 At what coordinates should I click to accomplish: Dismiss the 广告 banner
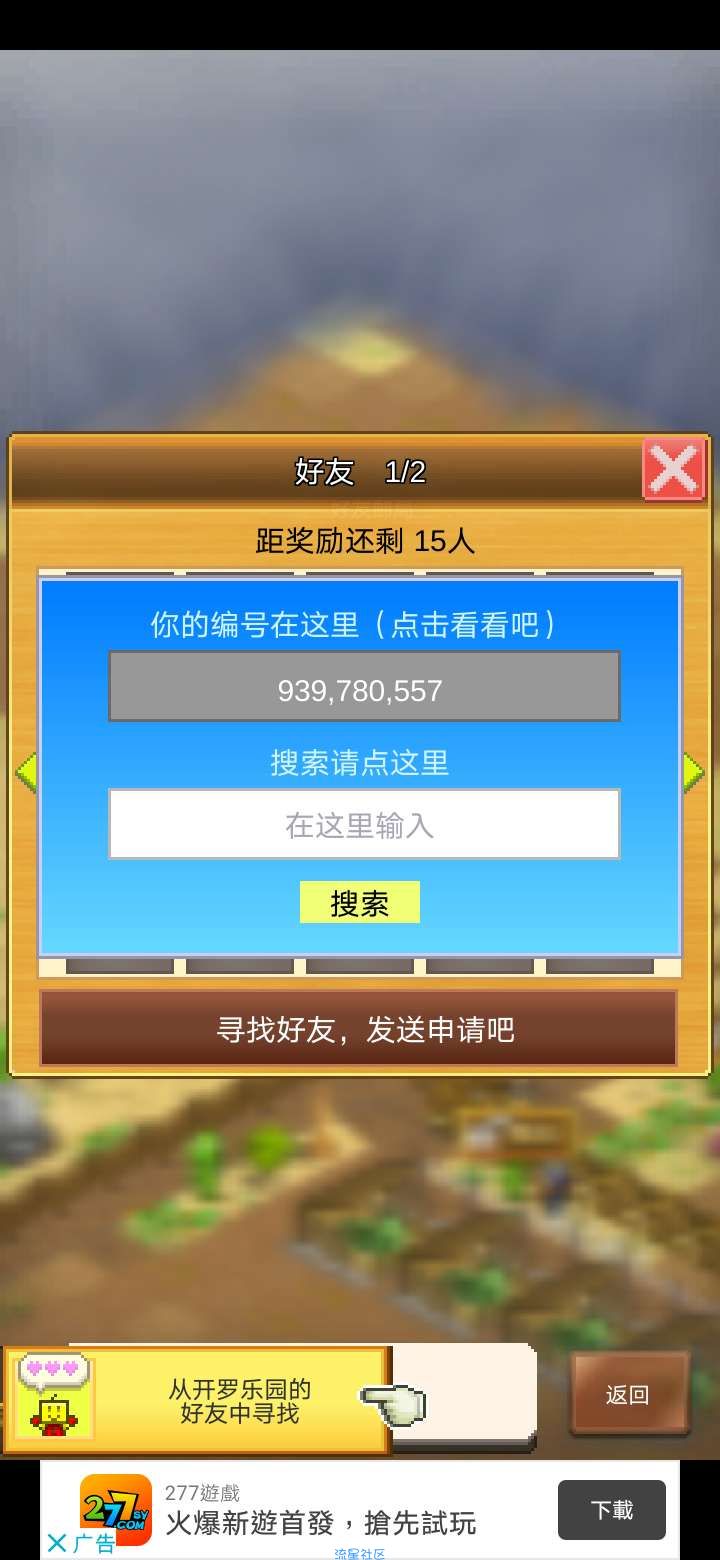57,1542
